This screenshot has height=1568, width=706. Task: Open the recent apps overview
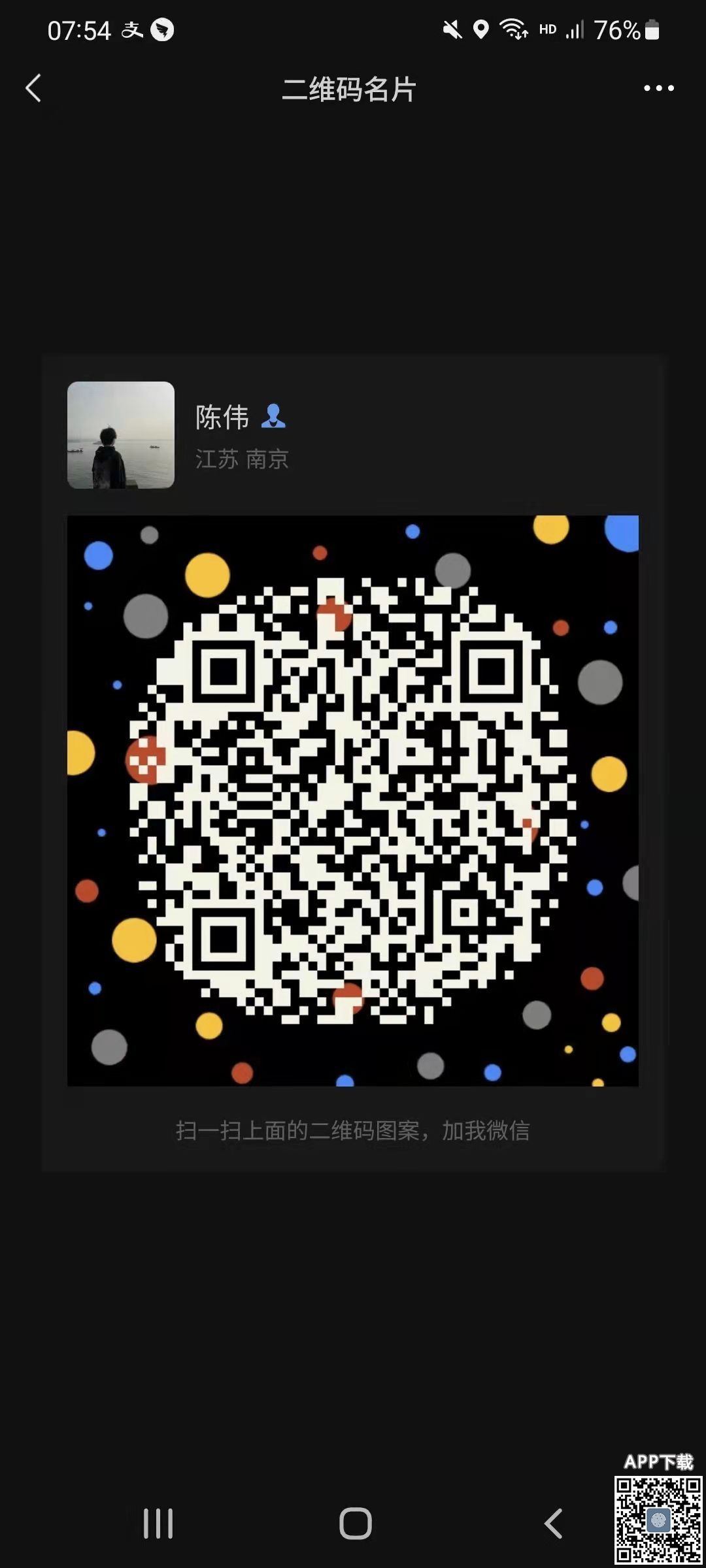[x=158, y=1524]
